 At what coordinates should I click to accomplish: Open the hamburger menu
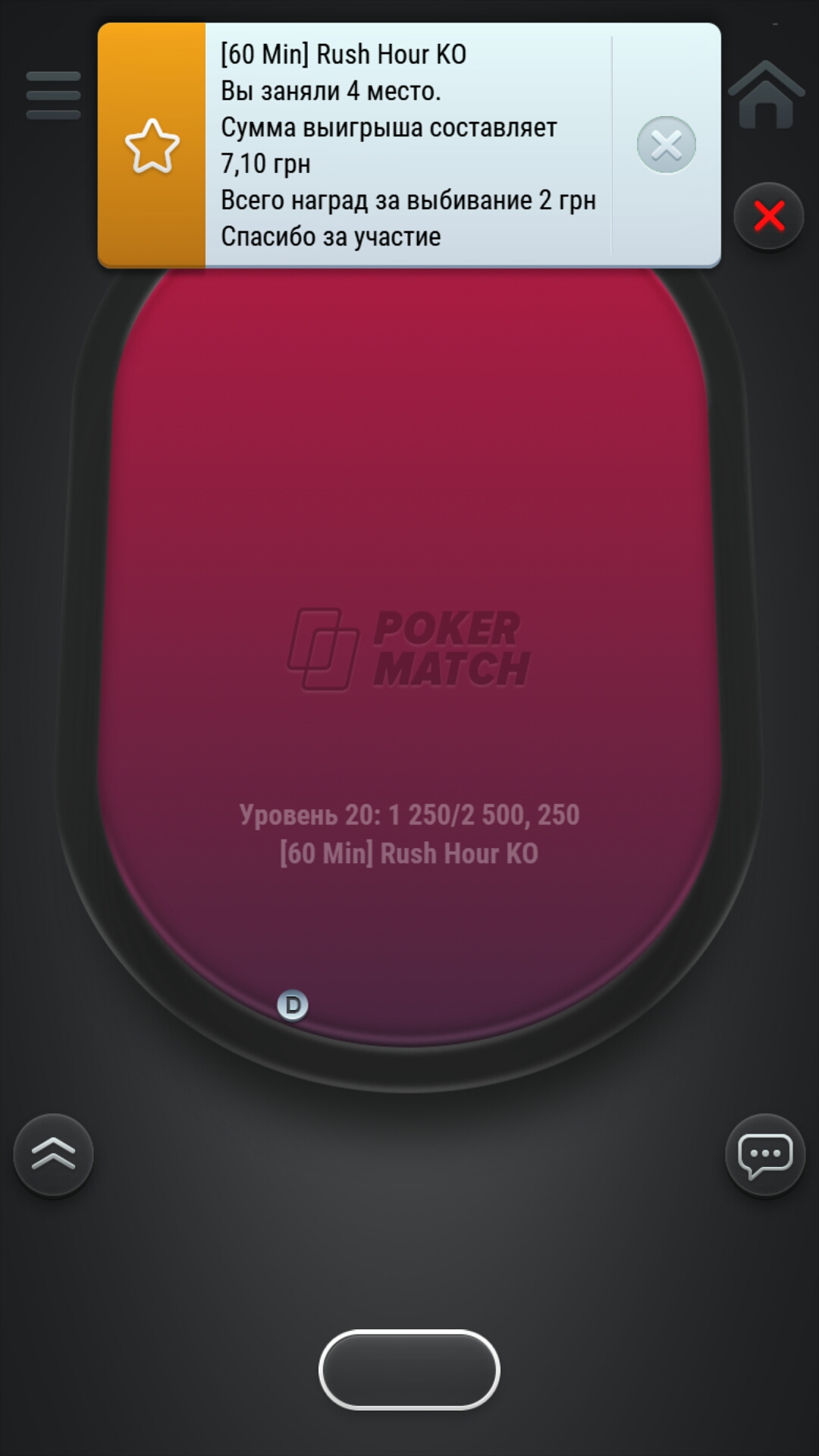pyautogui.click(x=53, y=96)
